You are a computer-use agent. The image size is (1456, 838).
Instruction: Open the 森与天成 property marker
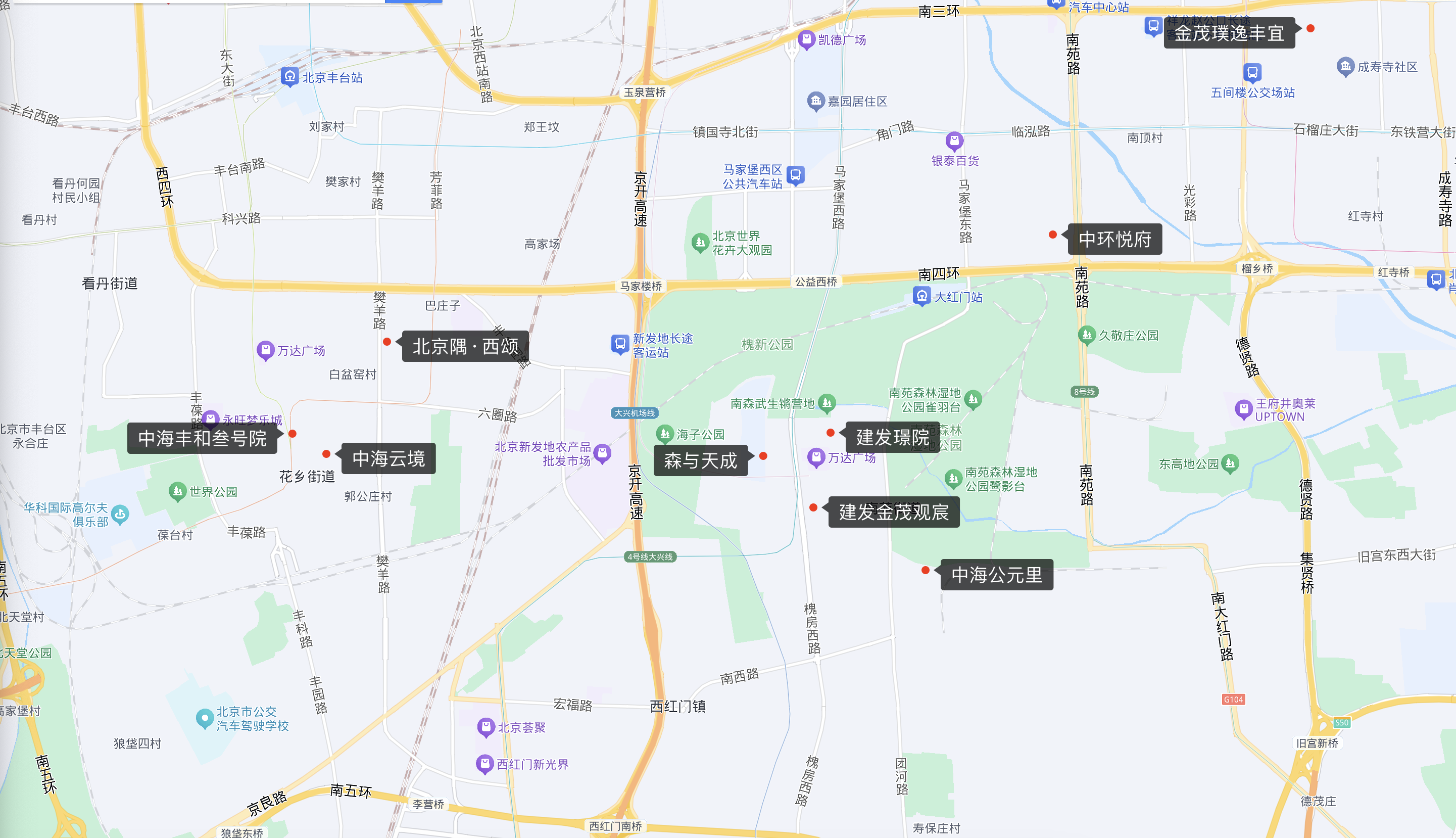coord(700,460)
